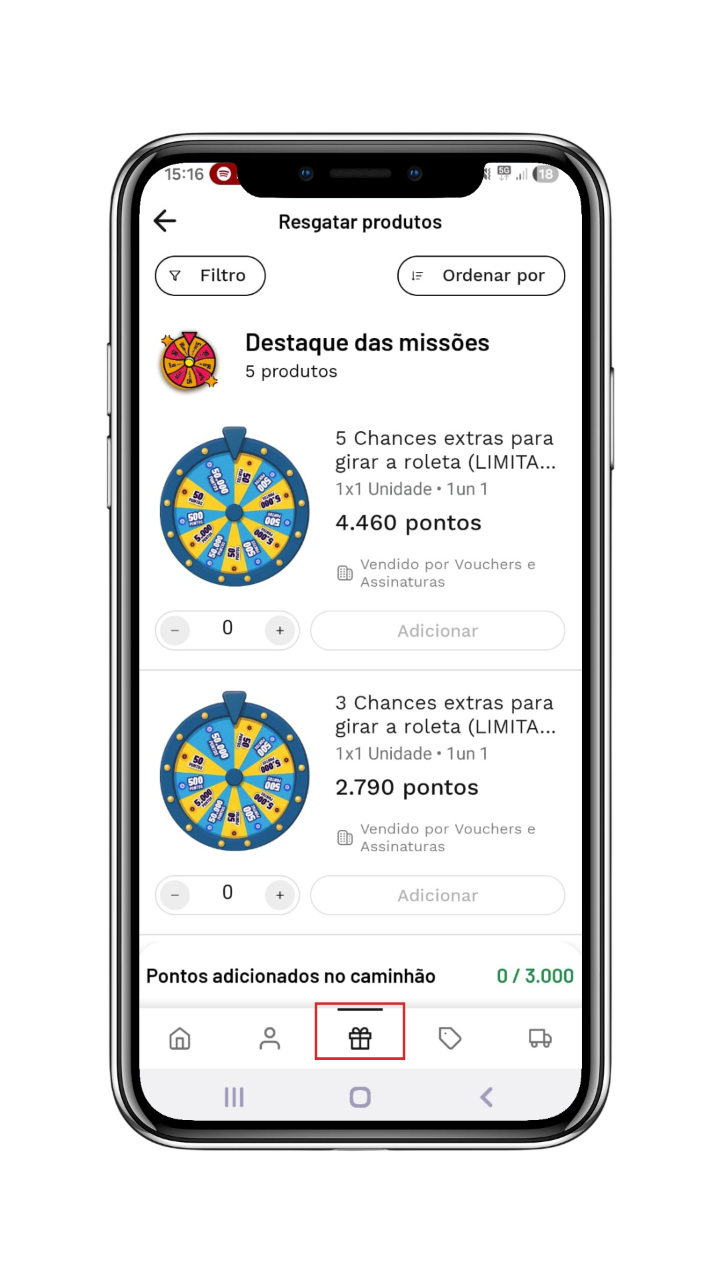Decrease quantity for 3 Chances extras
Image resolution: width=720 pixels, height=1280 pixels.
175,895
